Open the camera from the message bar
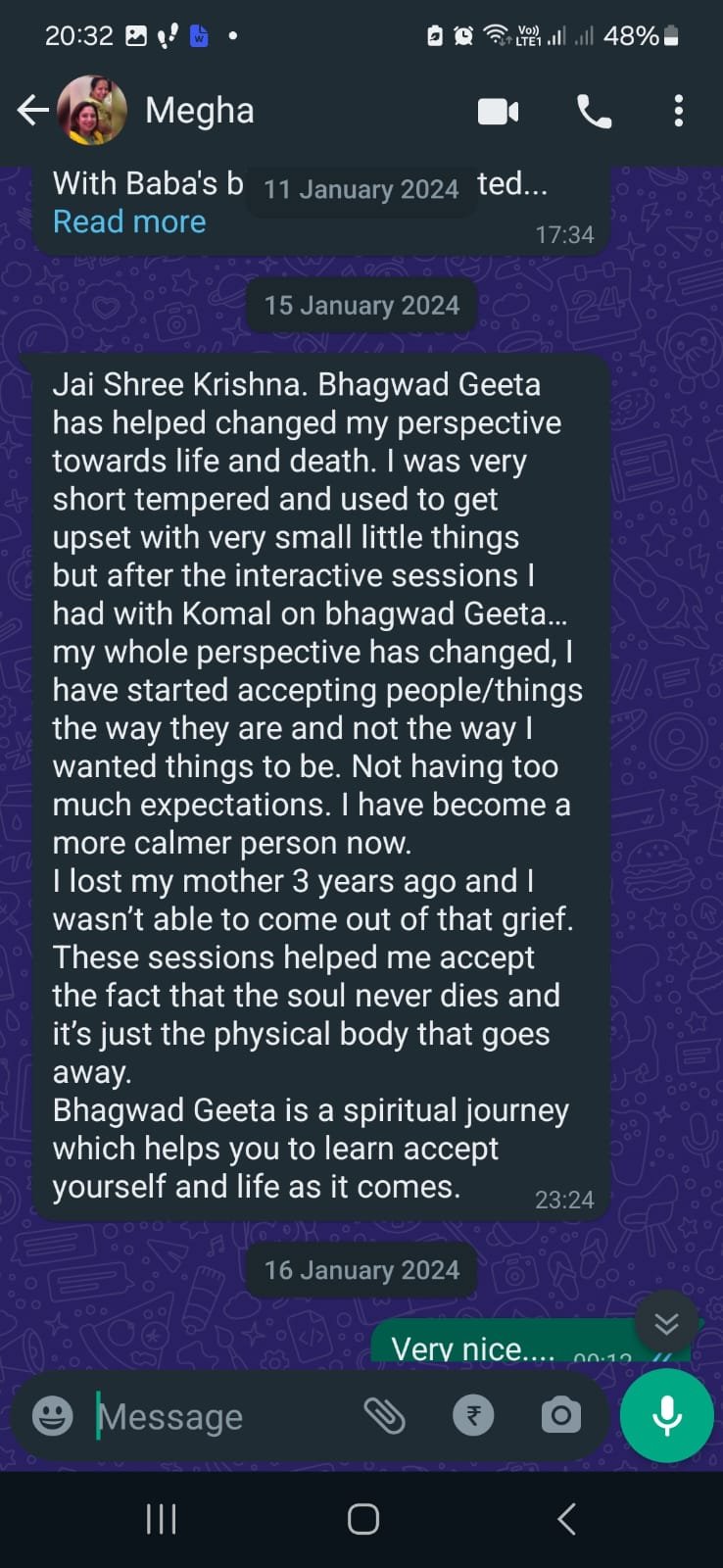 click(x=560, y=1416)
